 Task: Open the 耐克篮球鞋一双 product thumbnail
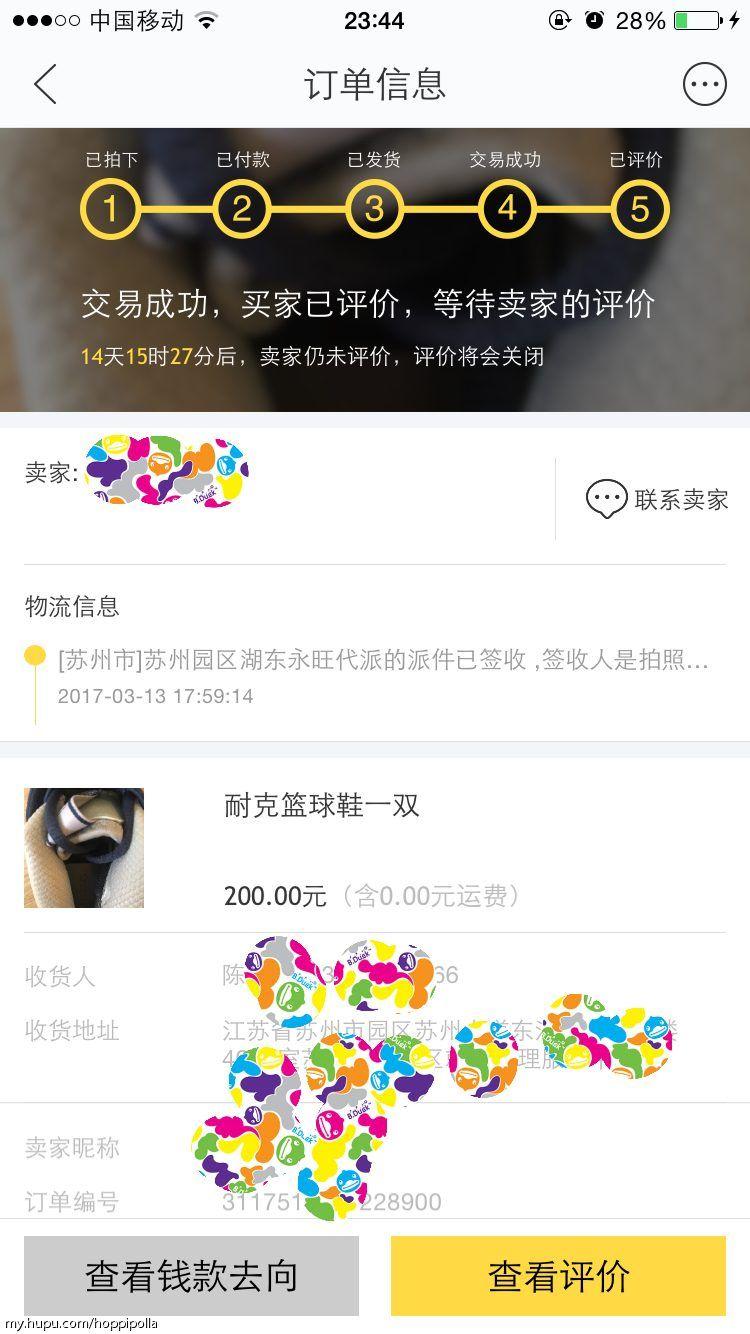84,847
